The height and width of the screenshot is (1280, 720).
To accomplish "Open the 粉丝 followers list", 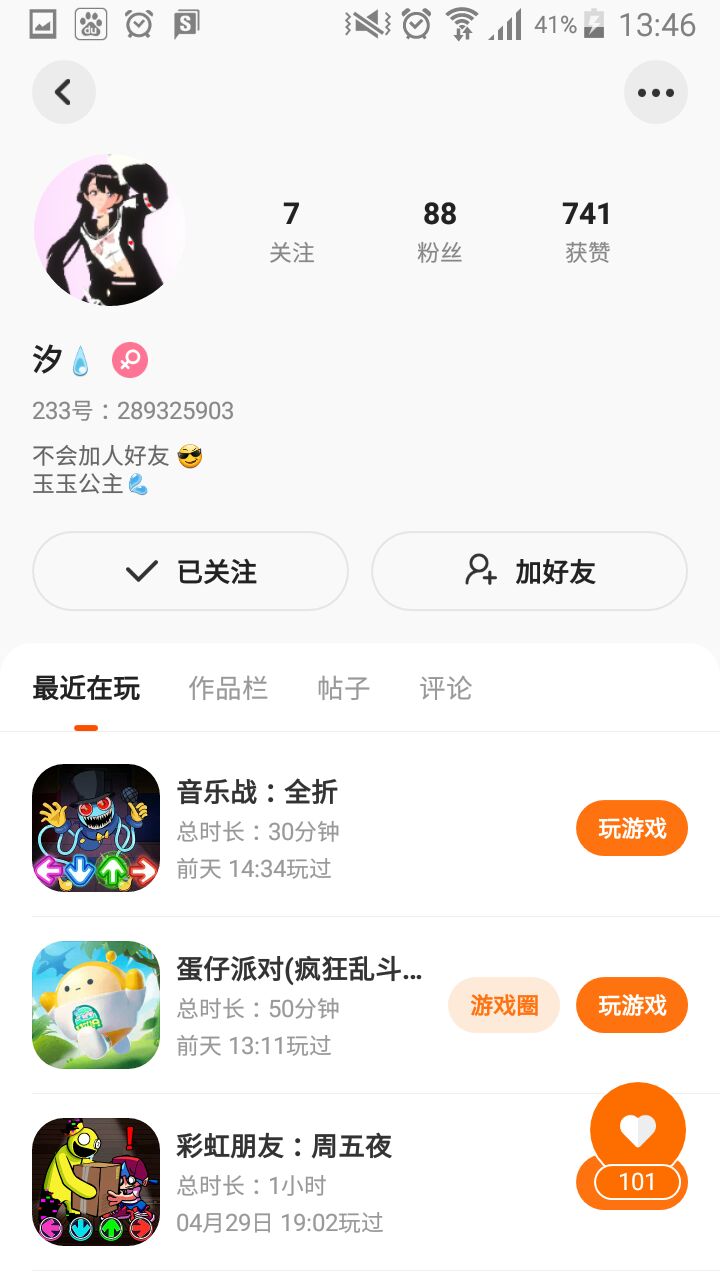I will [x=439, y=231].
